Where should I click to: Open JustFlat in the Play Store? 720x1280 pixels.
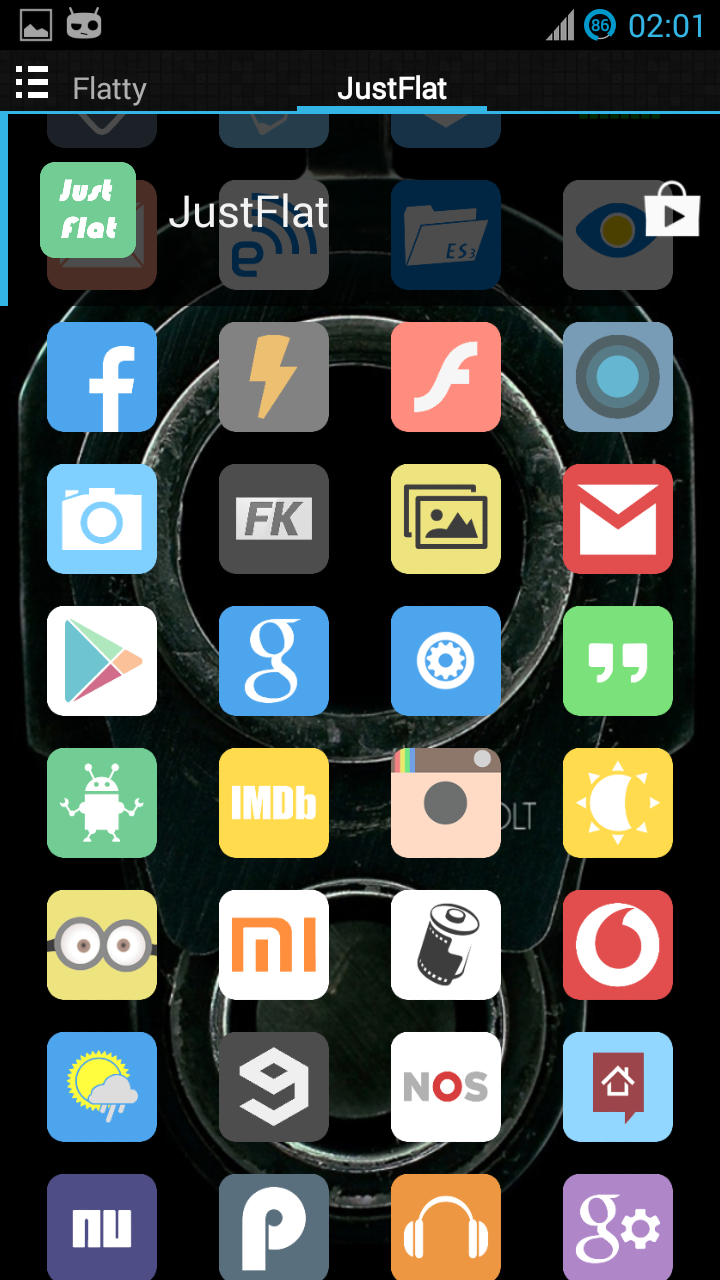click(672, 210)
